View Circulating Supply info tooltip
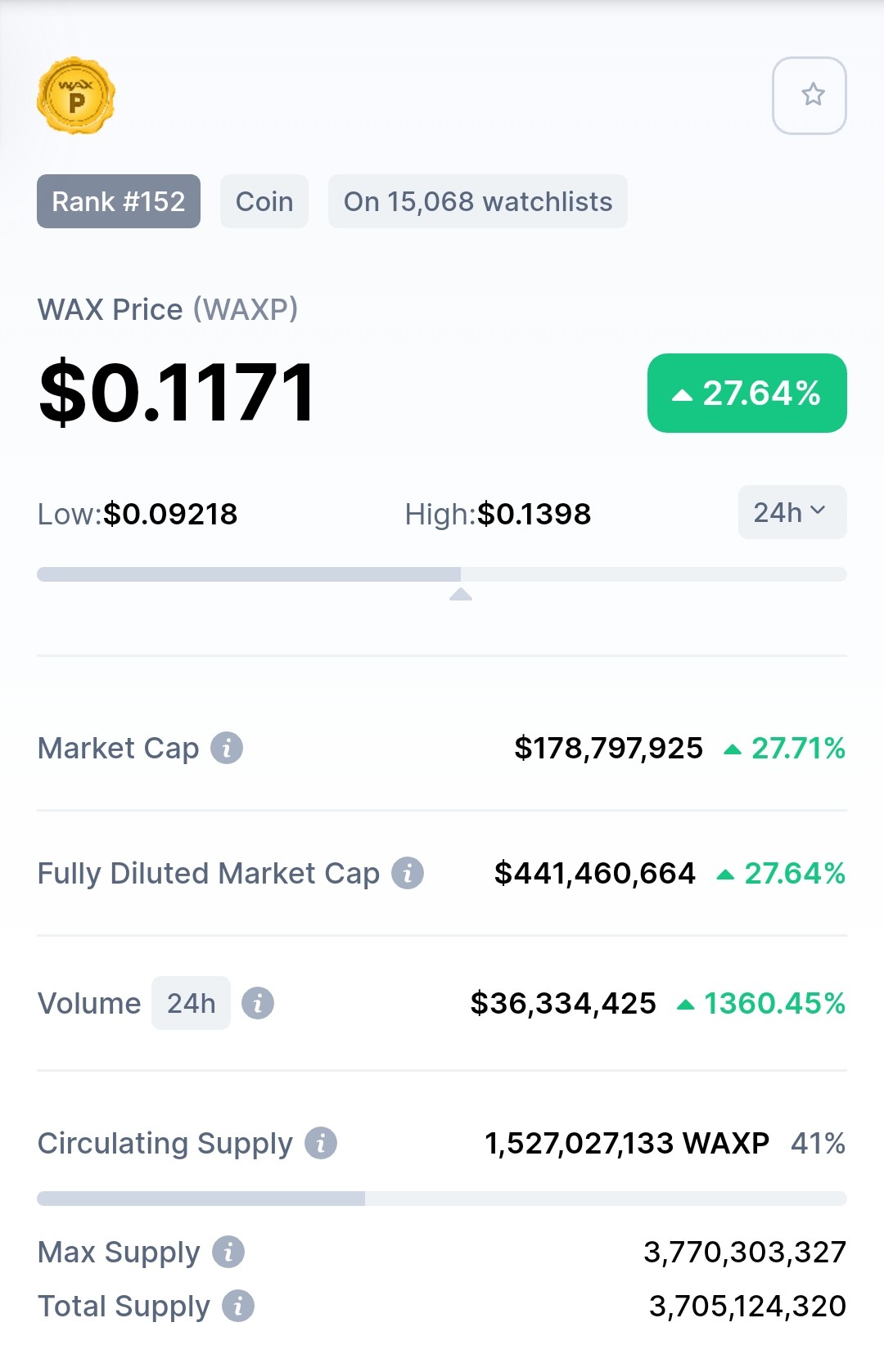This screenshot has height=1372, width=884. (x=321, y=1143)
